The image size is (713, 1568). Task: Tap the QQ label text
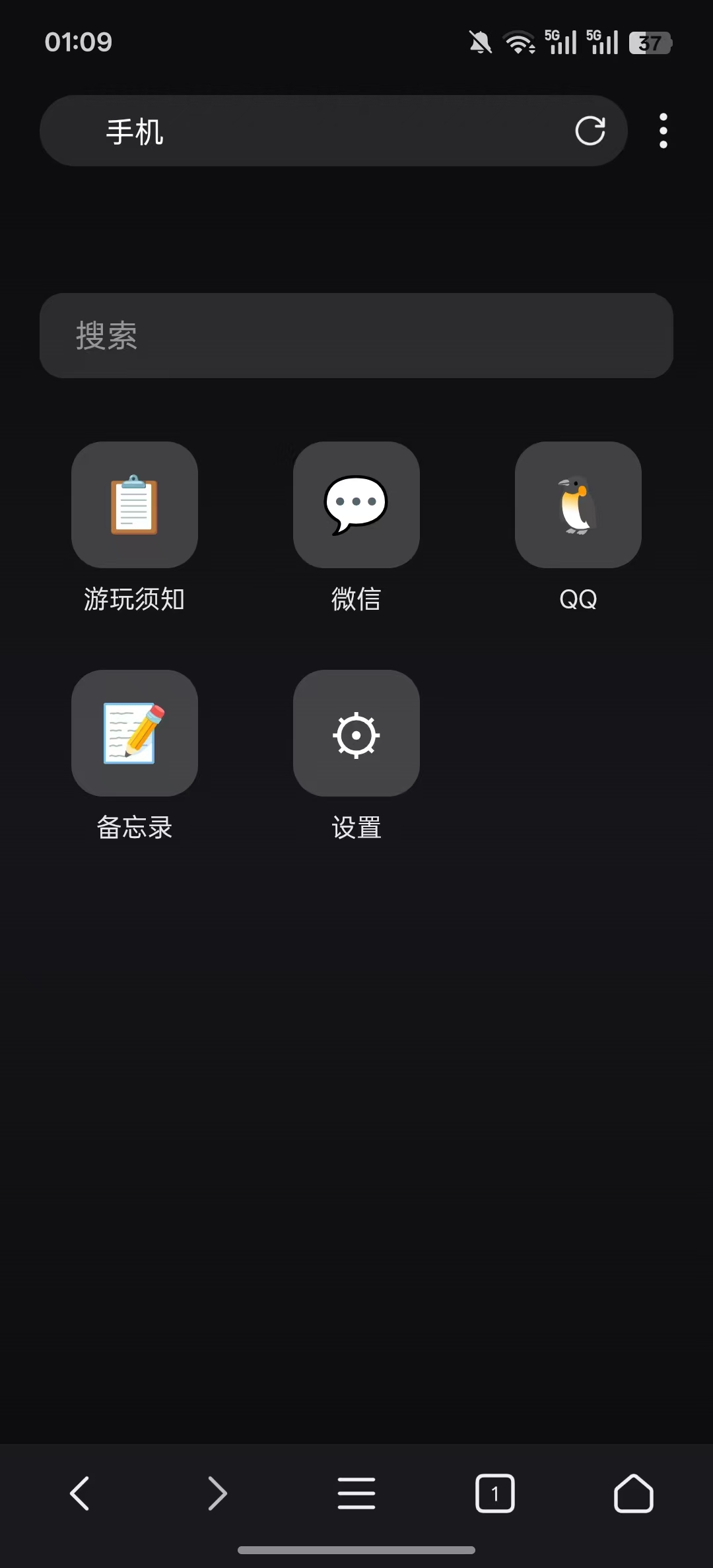pyautogui.click(x=578, y=599)
